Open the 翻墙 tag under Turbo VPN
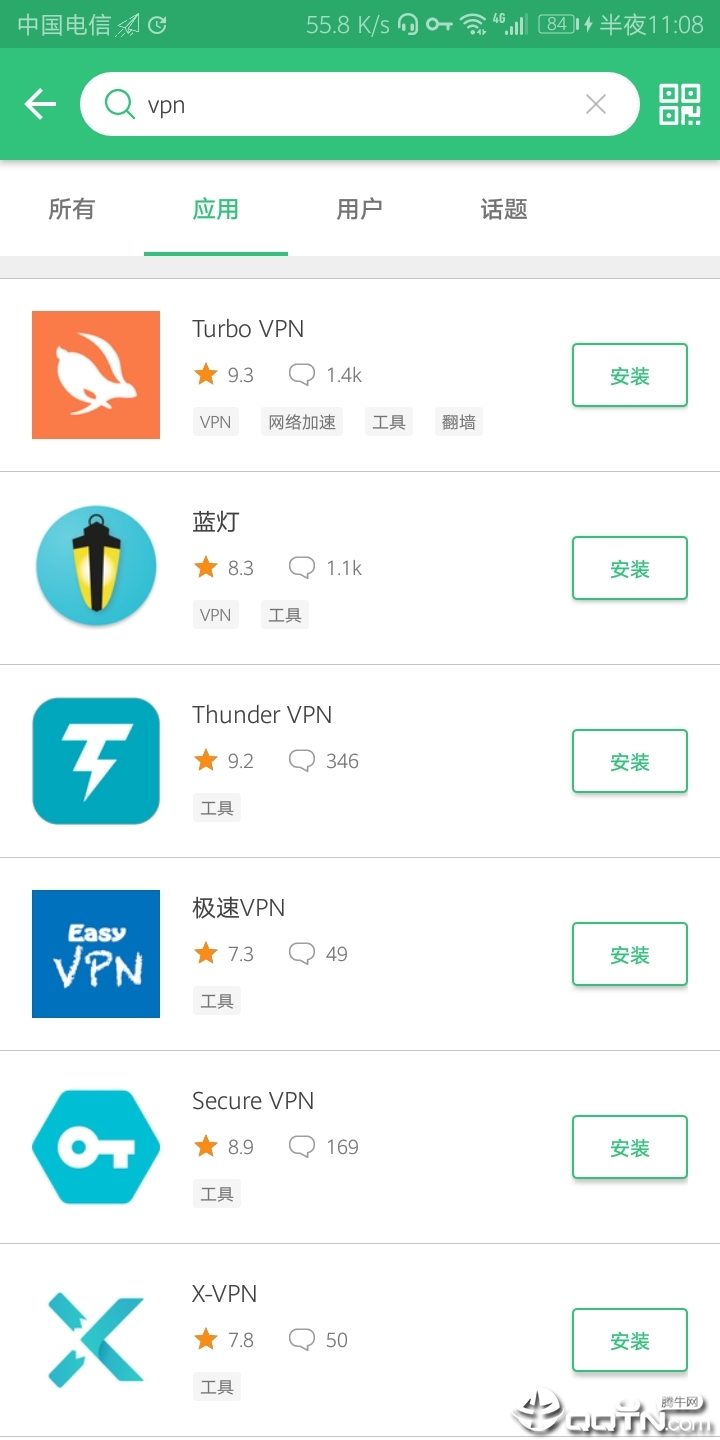 458,421
